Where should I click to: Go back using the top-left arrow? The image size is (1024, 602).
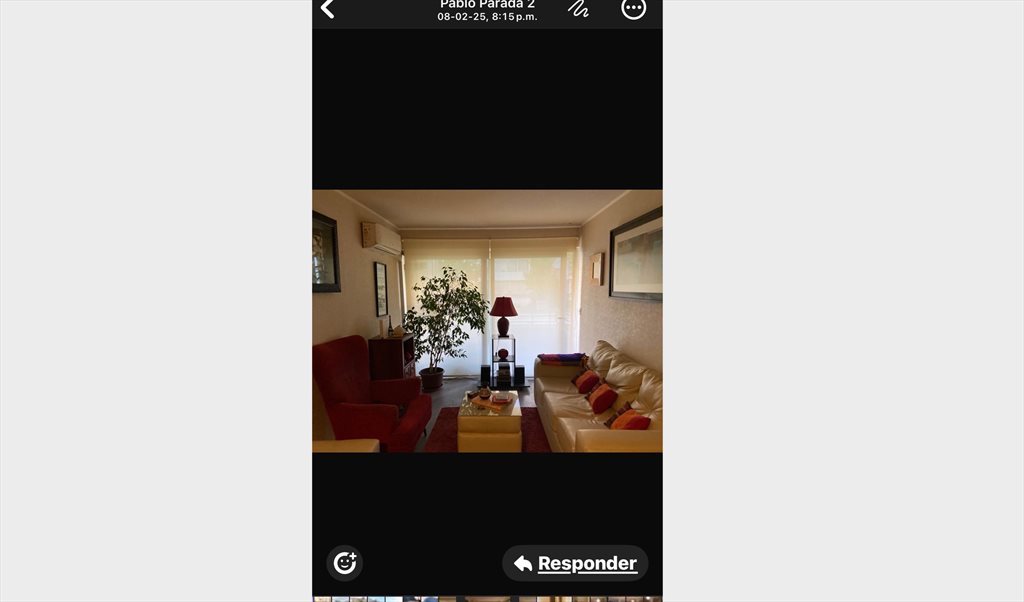pyautogui.click(x=328, y=9)
